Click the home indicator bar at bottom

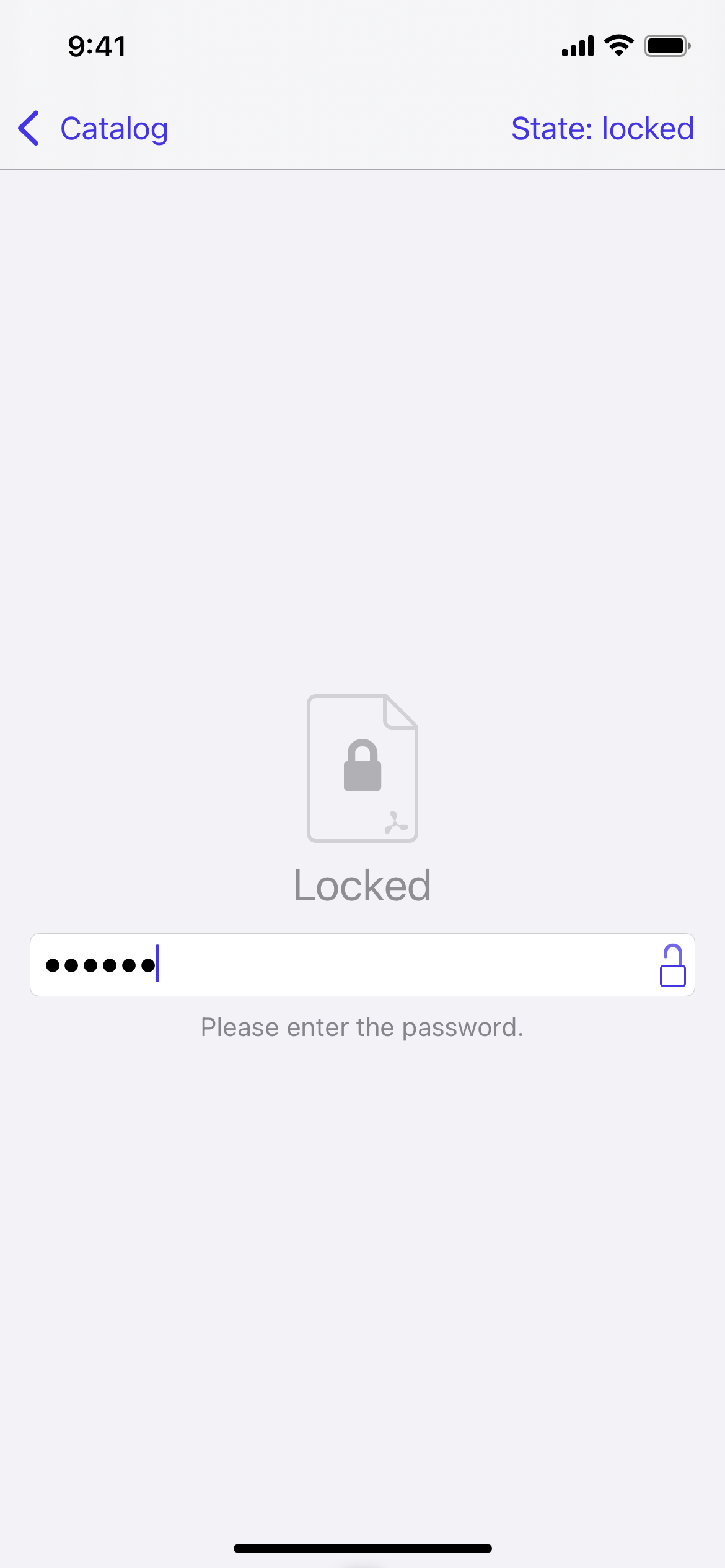click(362, 1548)
